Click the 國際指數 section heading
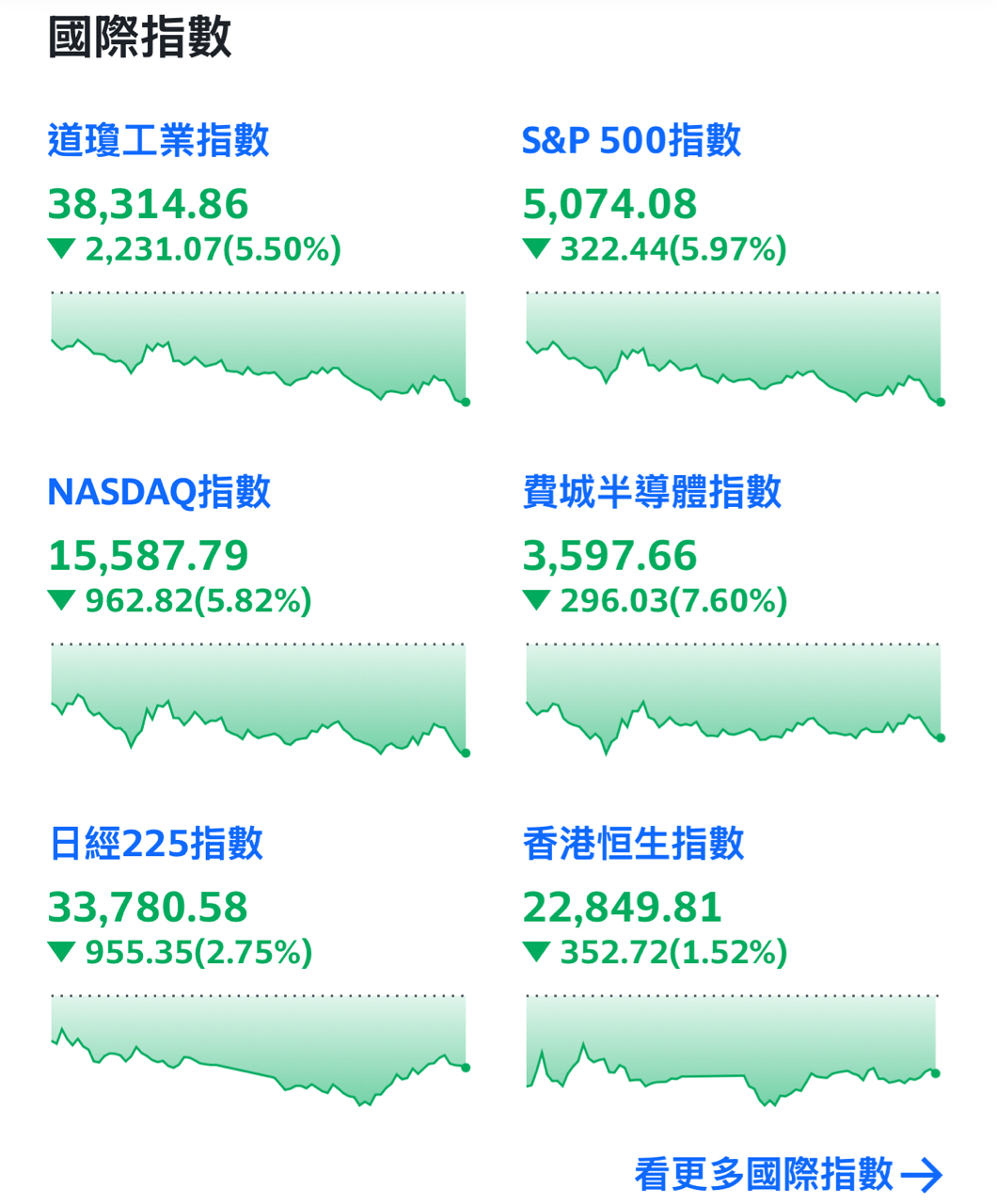This screenshot has height=1204, width=997. pyautogui.click(x=141, y=38)
